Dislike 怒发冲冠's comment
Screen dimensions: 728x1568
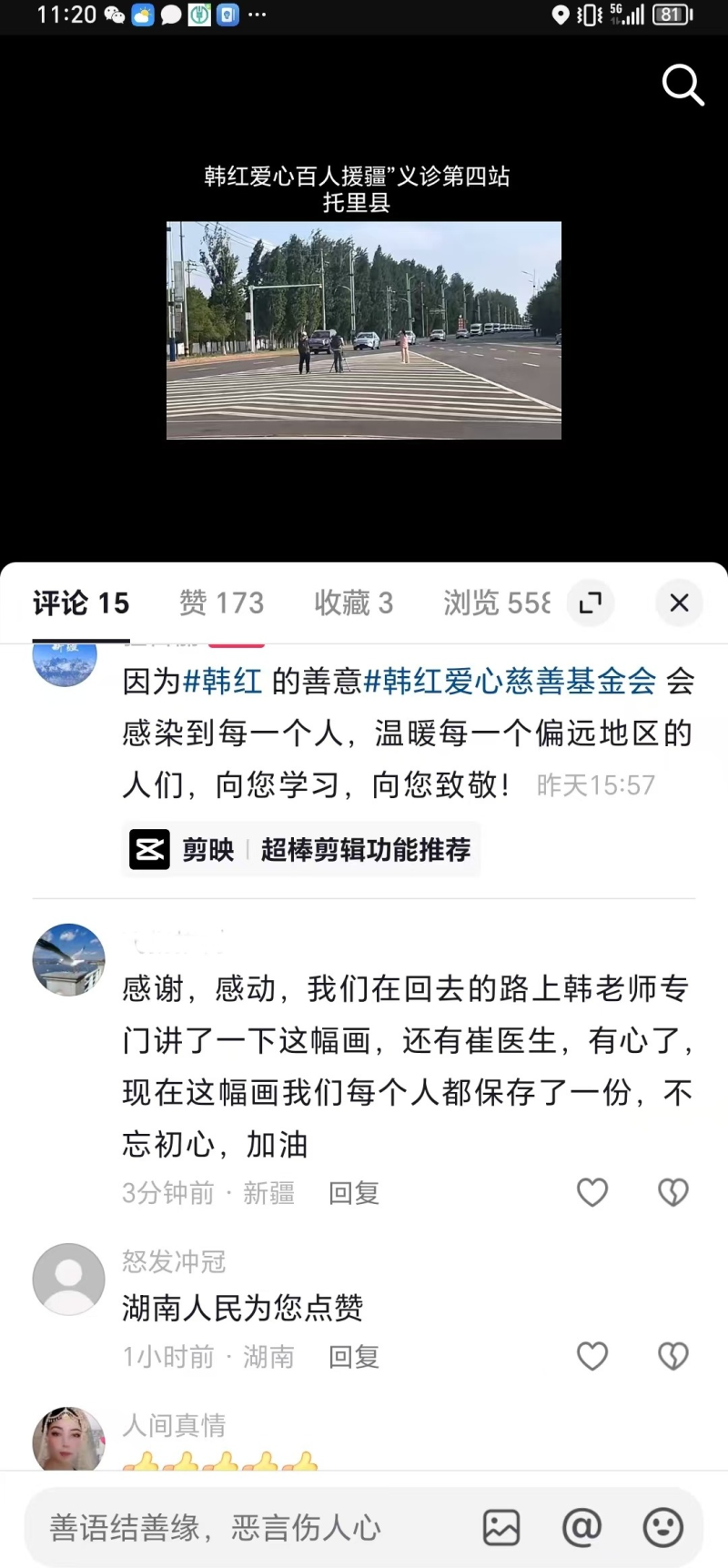click(x=672, y=1356)
